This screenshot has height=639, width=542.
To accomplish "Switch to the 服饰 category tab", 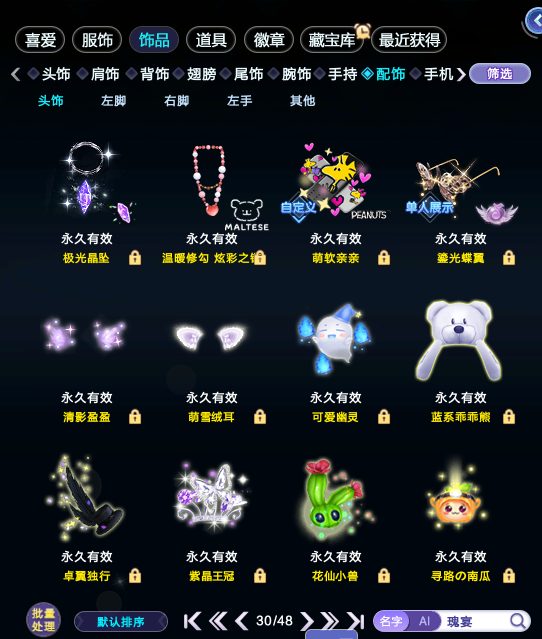I will pos(97,40).
